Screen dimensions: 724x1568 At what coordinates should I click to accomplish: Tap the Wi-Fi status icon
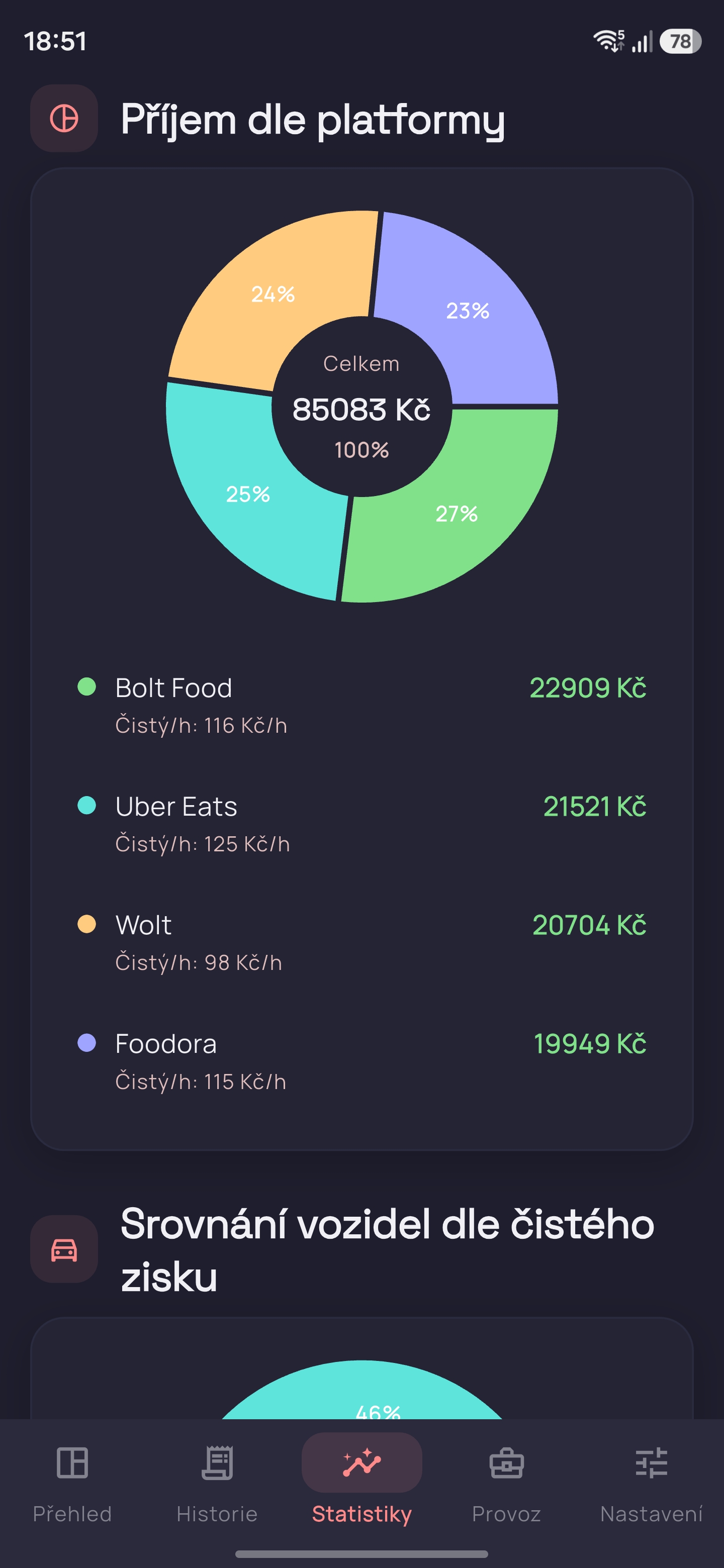point(608,41)
